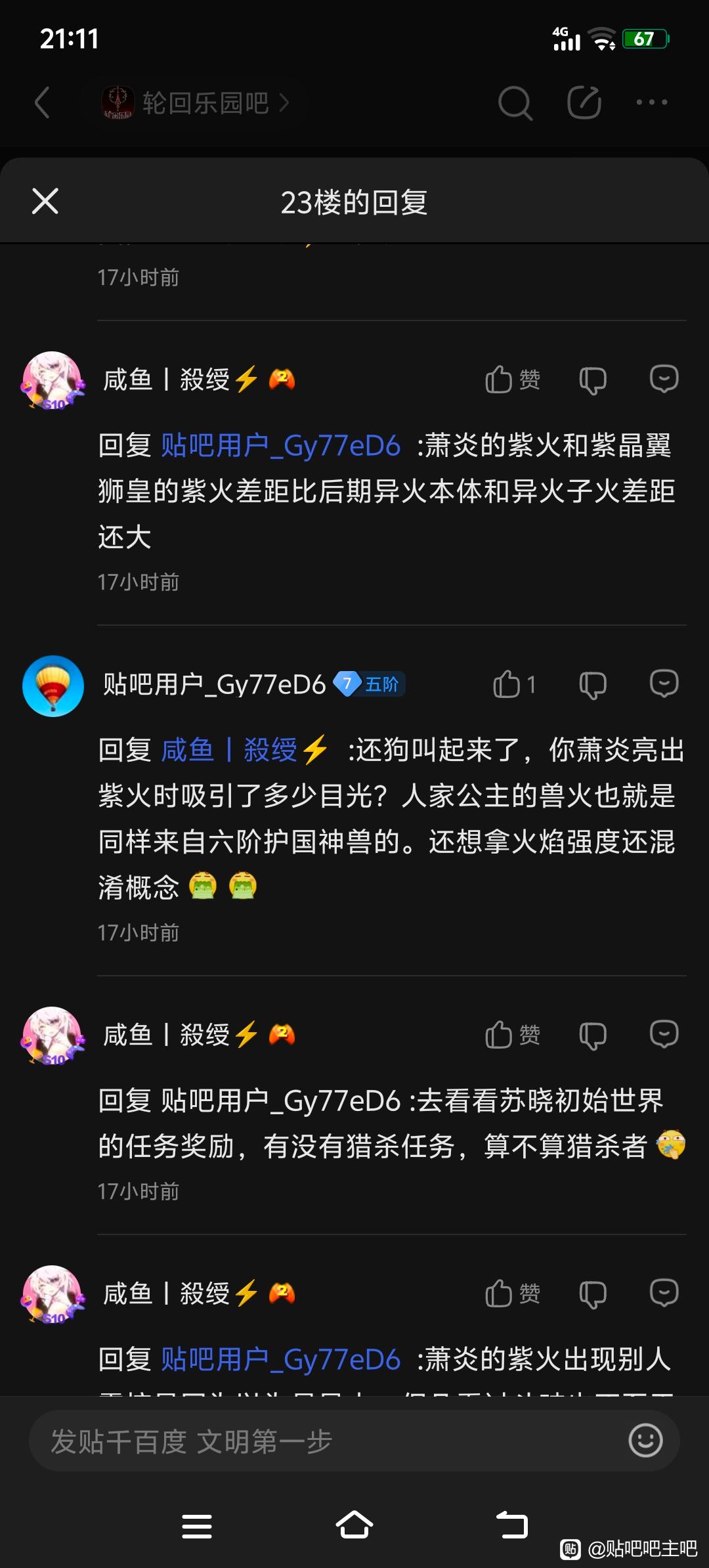Comment on the reply about 萧炎的紫火出现别人
Image resolution: width=709 pixels, height=1568 pixels.
[x=664, y=1293]
